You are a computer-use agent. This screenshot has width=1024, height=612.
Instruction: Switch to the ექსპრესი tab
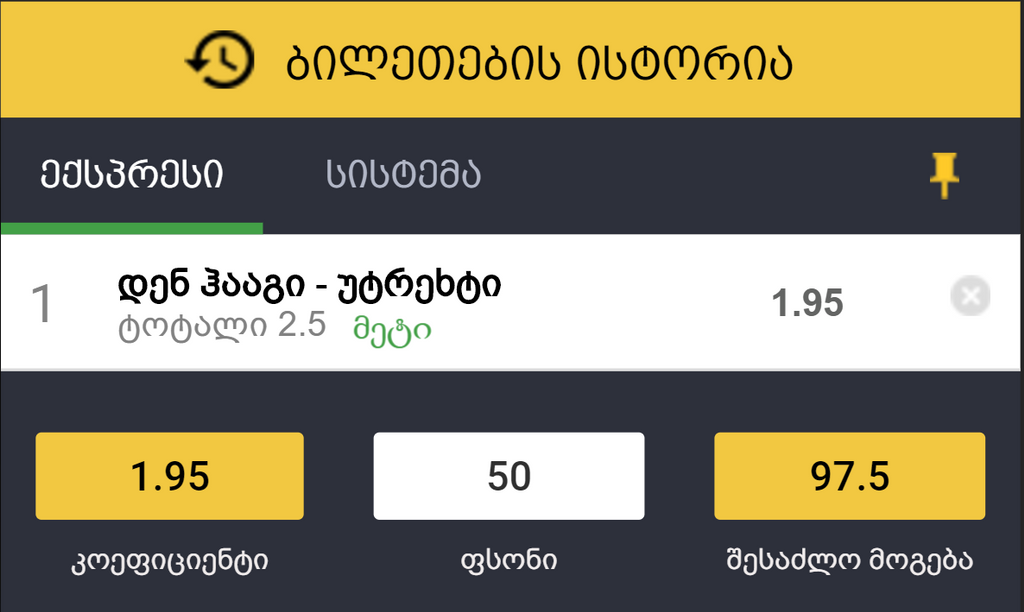tap(131, 174)
